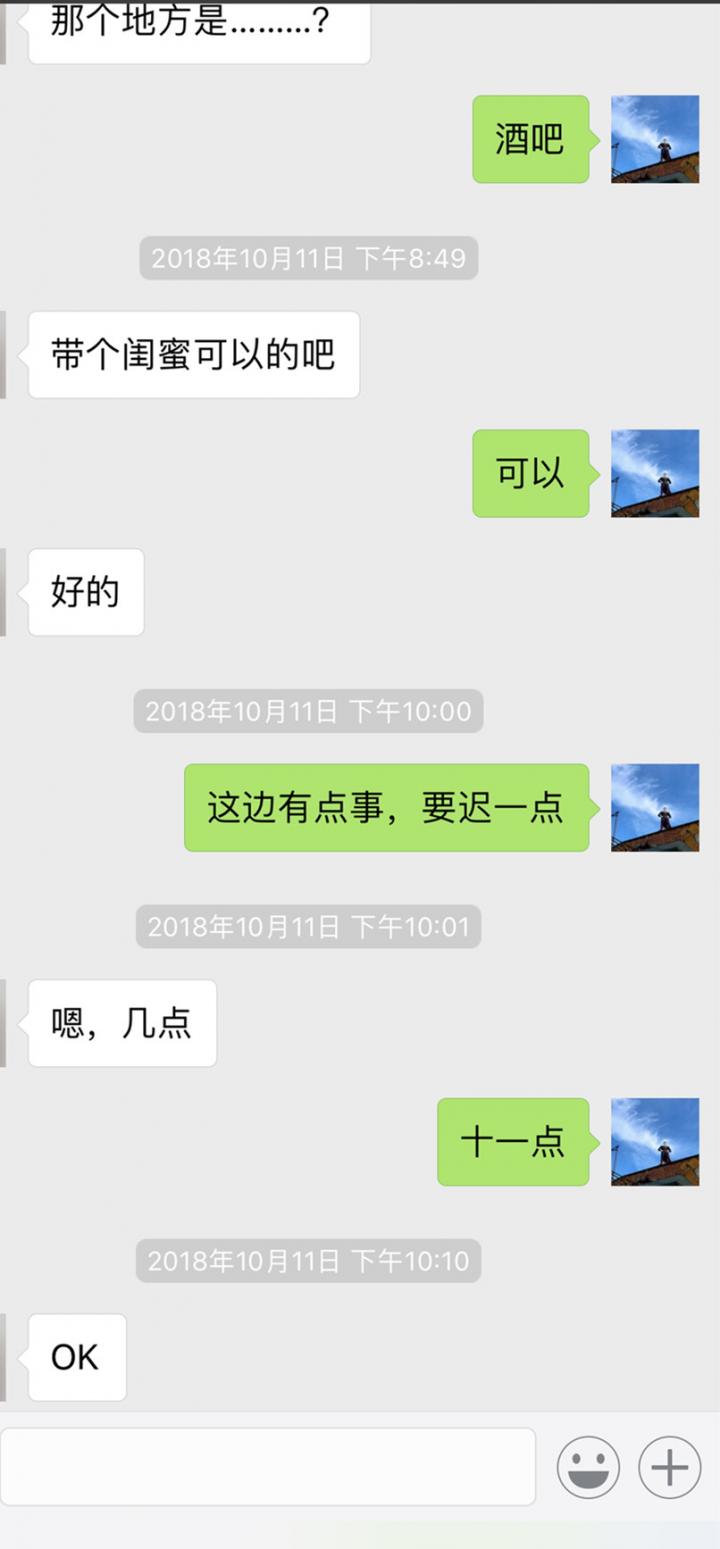This screenshot has height=1549, width=720.
Task: Tap your avatar beside the 可以 bubble
Action: pyautogui.click(x=655, y=474)
